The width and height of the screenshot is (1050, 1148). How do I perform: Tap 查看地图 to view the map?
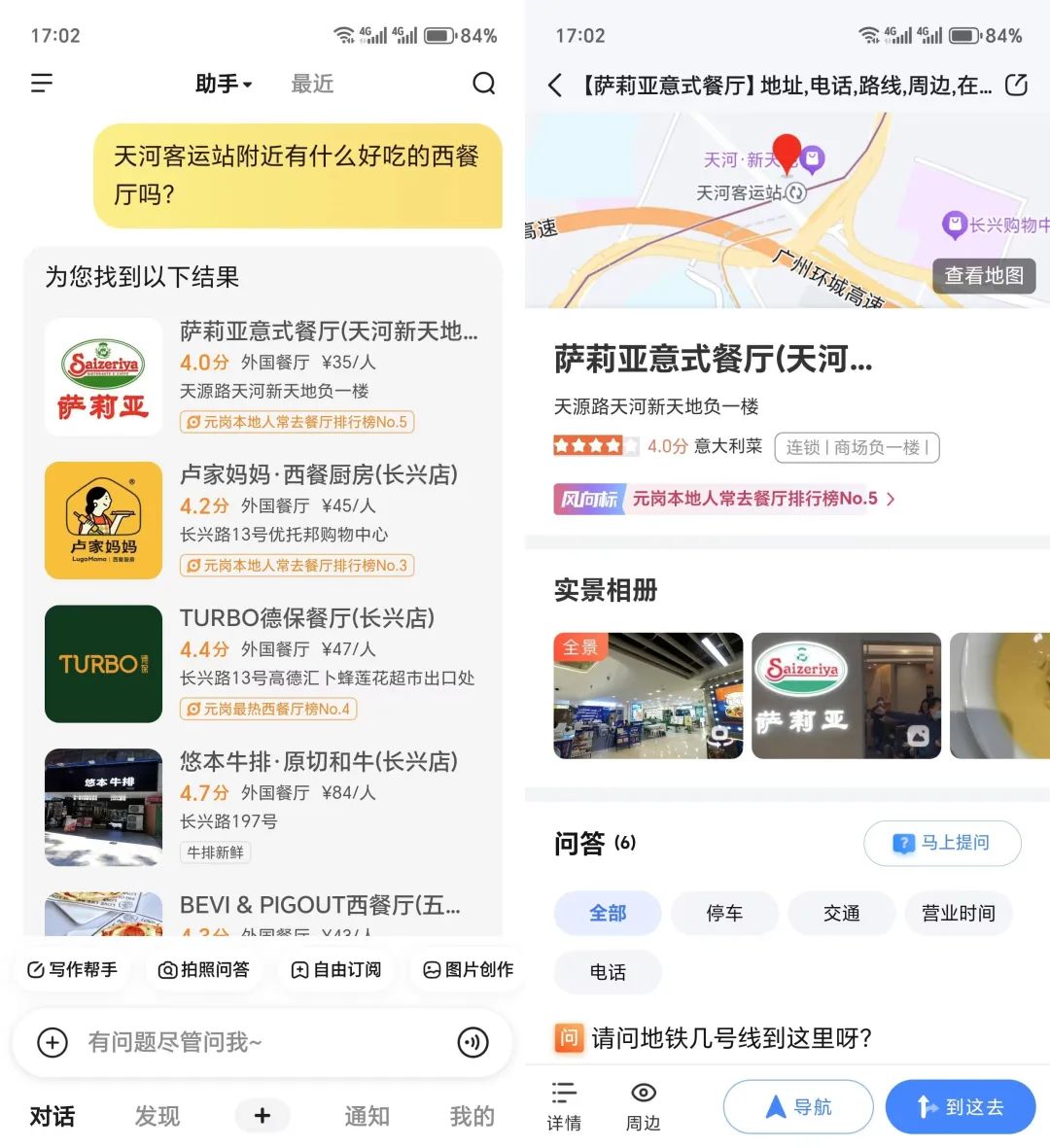(984, 276)
